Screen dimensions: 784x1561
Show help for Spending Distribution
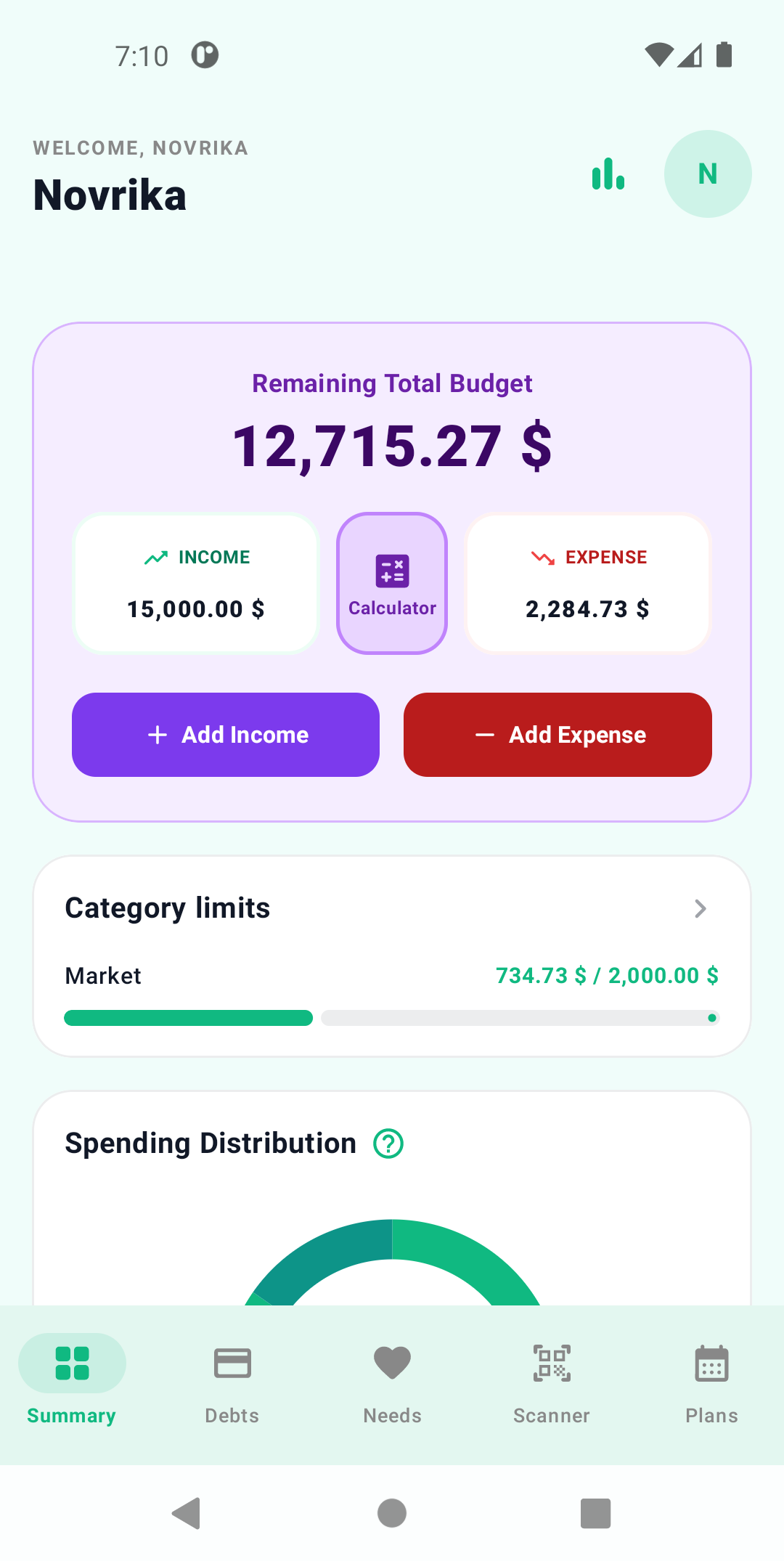pyautogui.click(x=388, y=1144)
